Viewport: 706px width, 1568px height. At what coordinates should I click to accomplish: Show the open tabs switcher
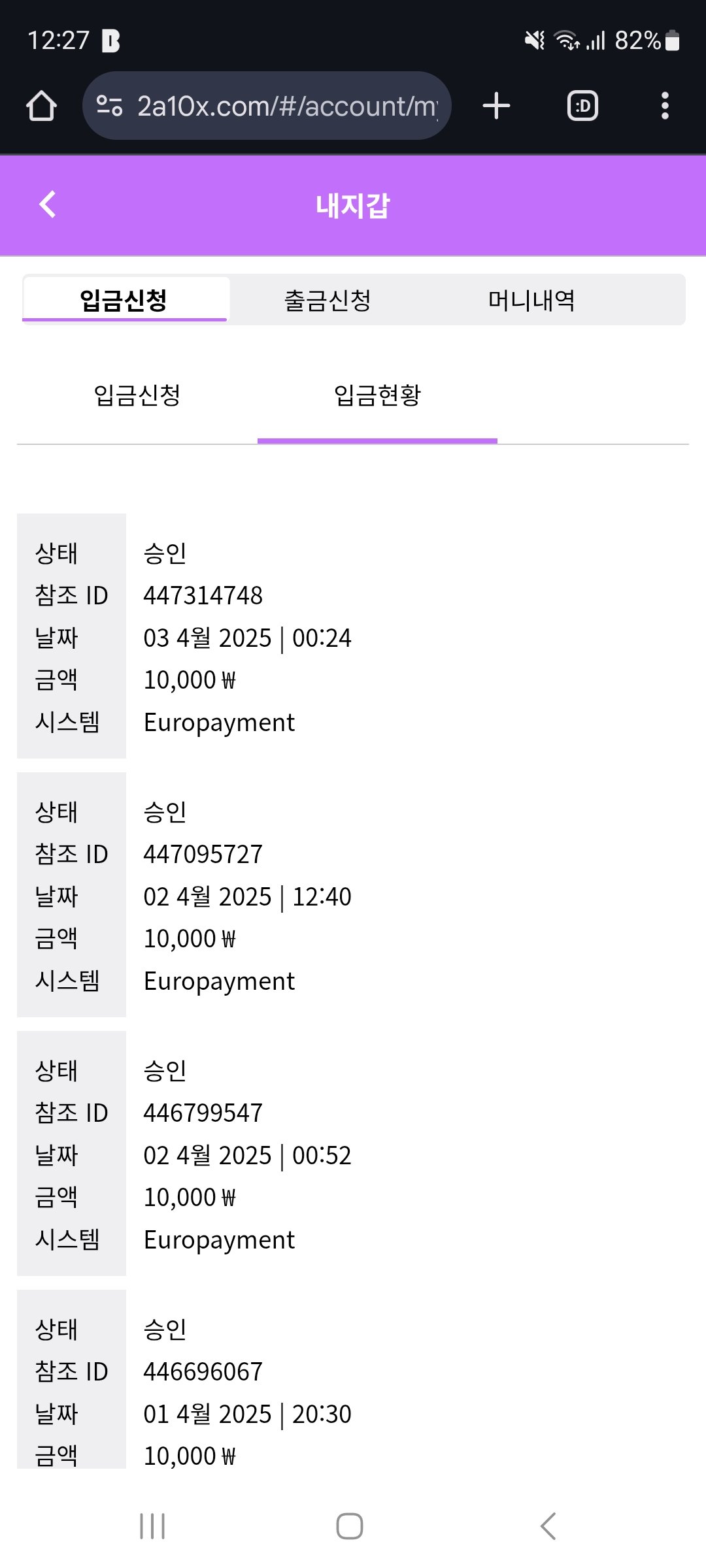[582, 106]
